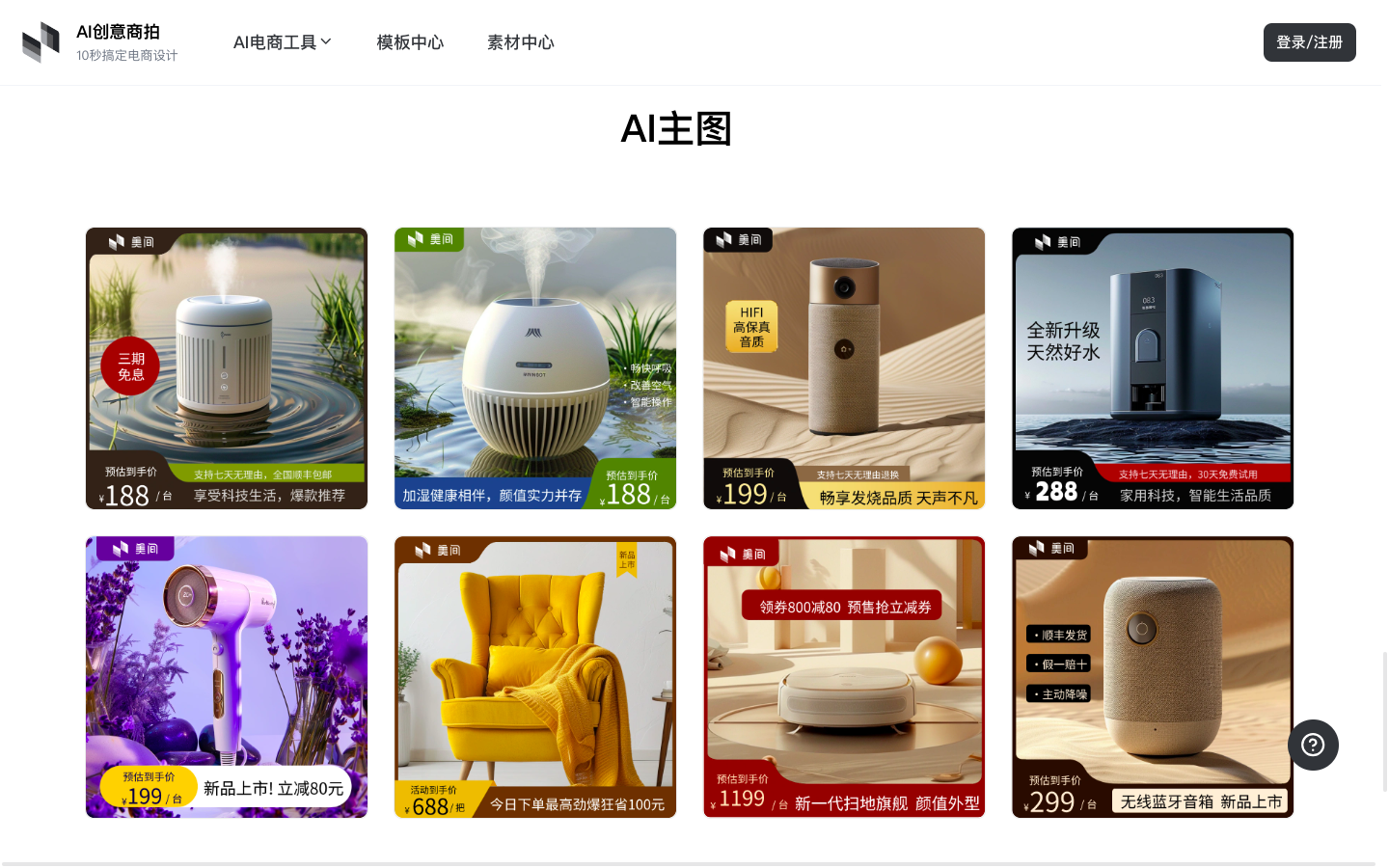The image size is (1389, 868).
Task: Open 模板中心 from the top navigation
Action: coord(410,42)
